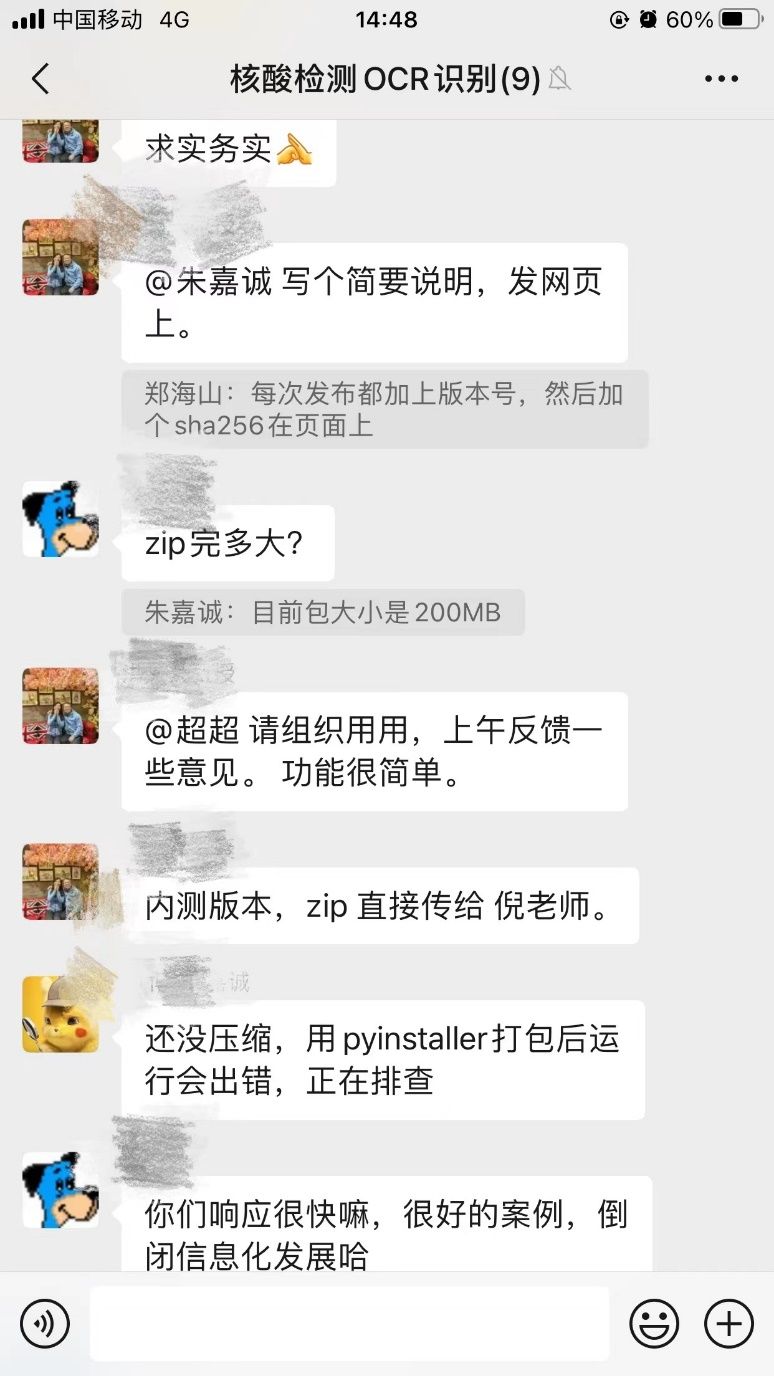Switch to voice message input
The height and width of the screenshot is (1376, 774).
45,1324
